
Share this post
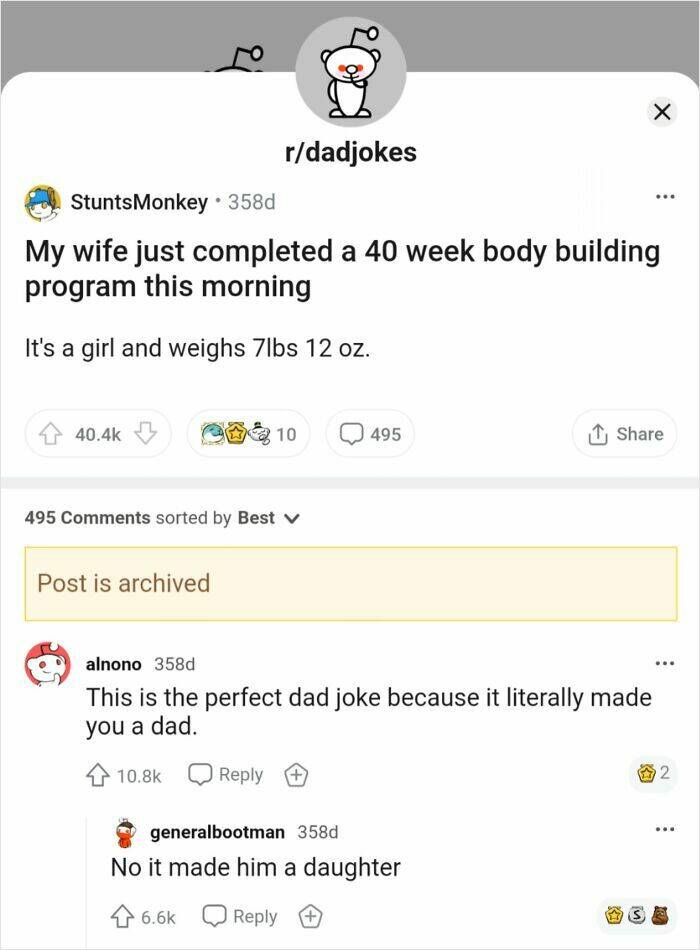(625, 434)
